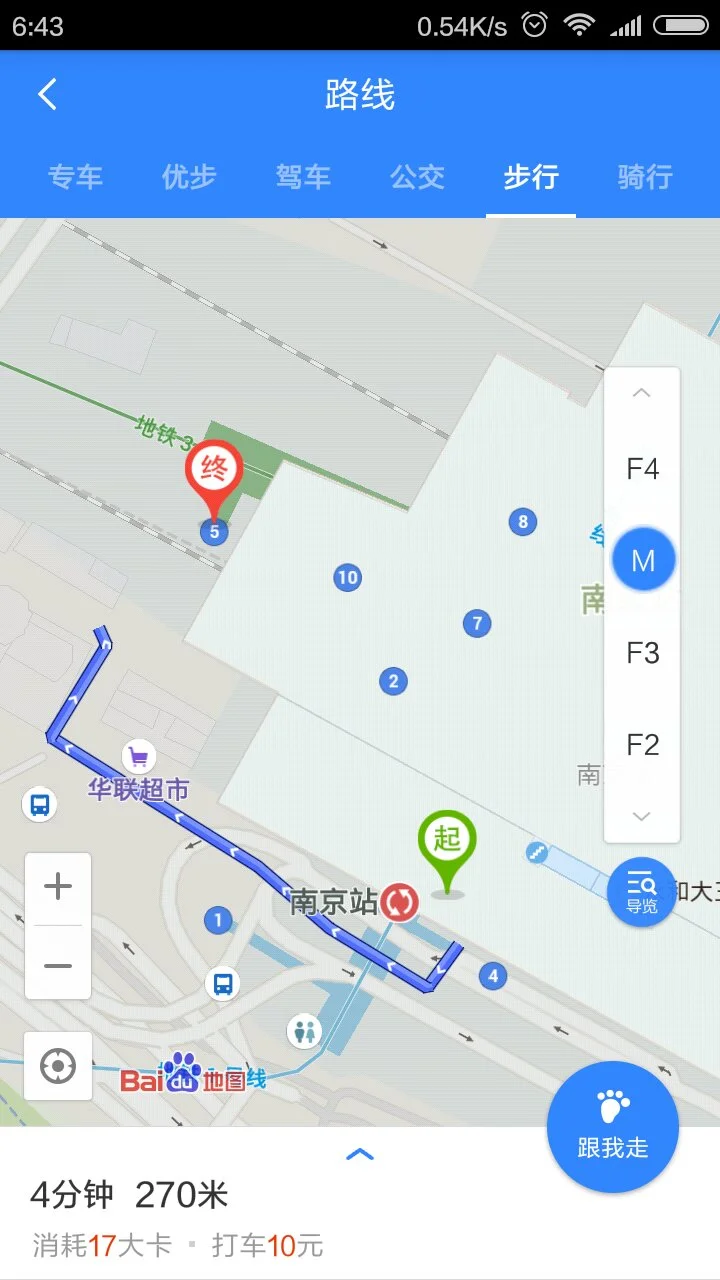Click the back arrow in the title bar

coord(45,93)
